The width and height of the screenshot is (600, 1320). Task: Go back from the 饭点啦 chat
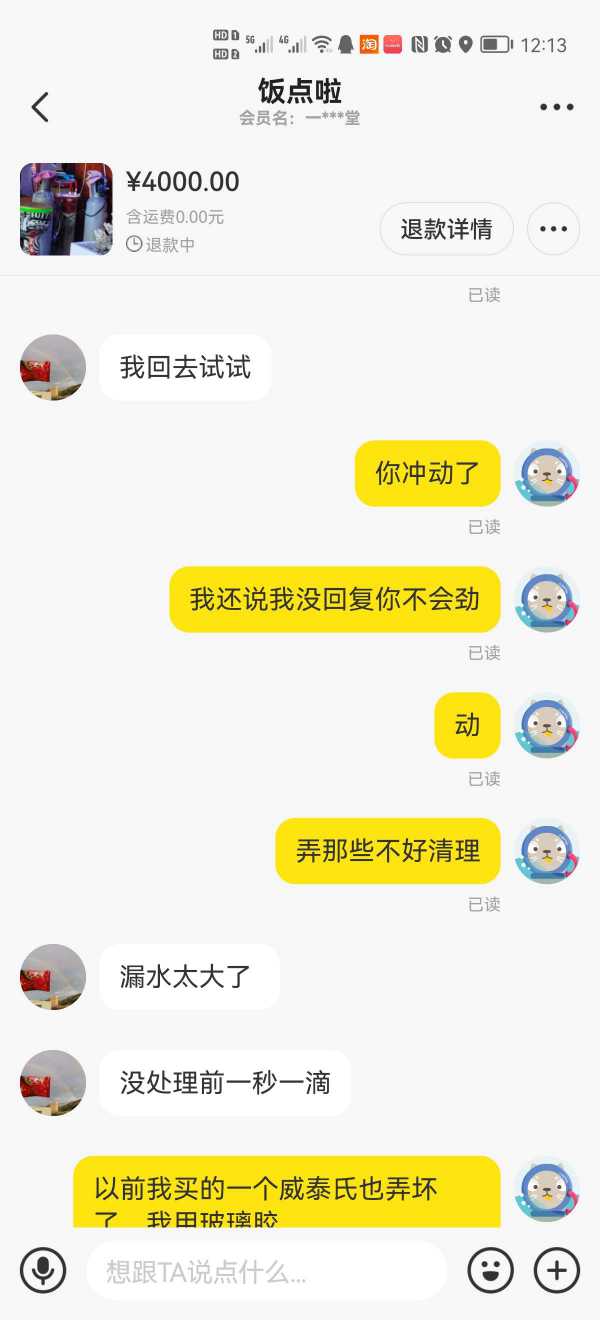point(40,107)
